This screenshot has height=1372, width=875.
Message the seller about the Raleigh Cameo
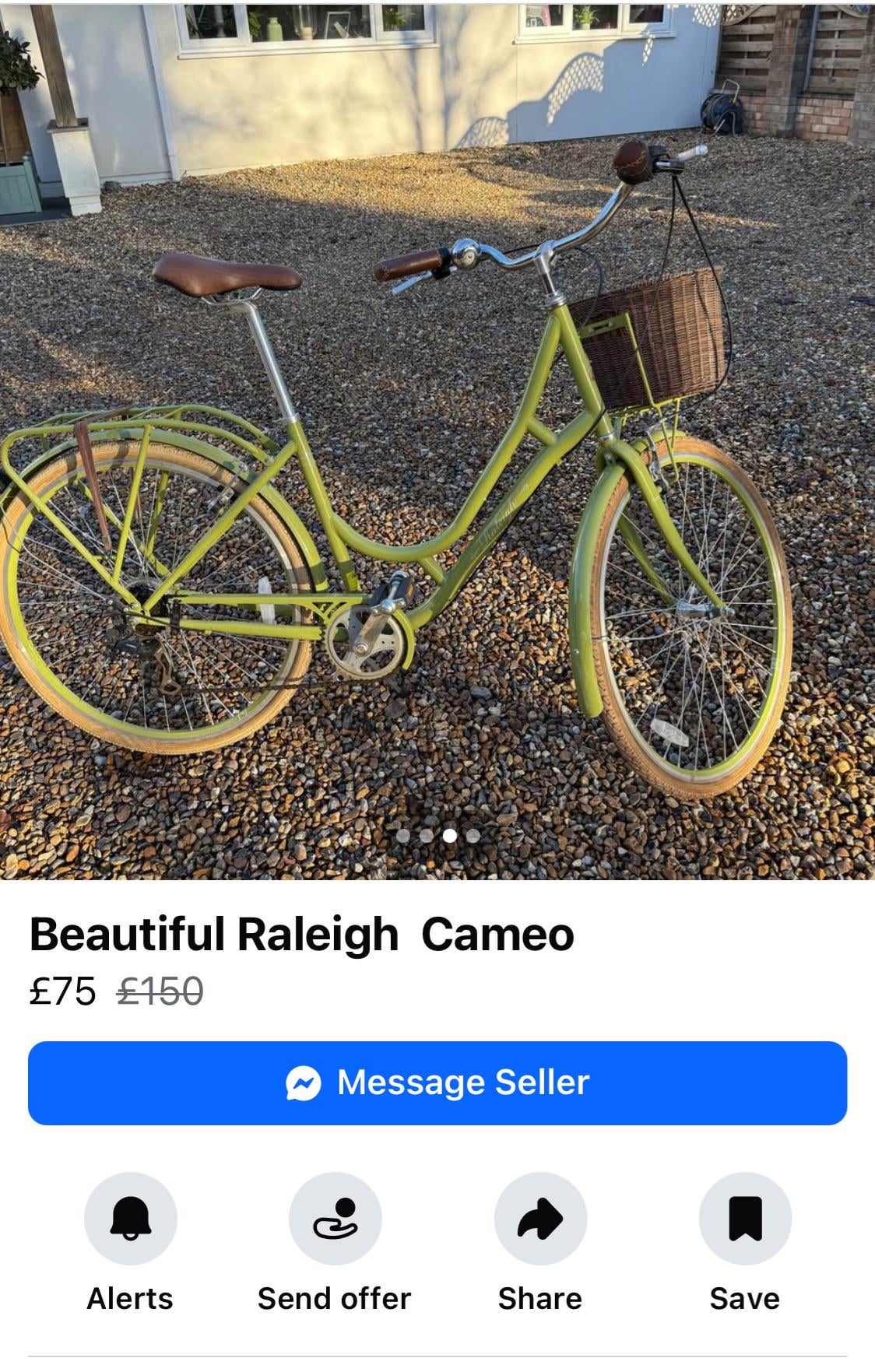tap(437, 1083)
